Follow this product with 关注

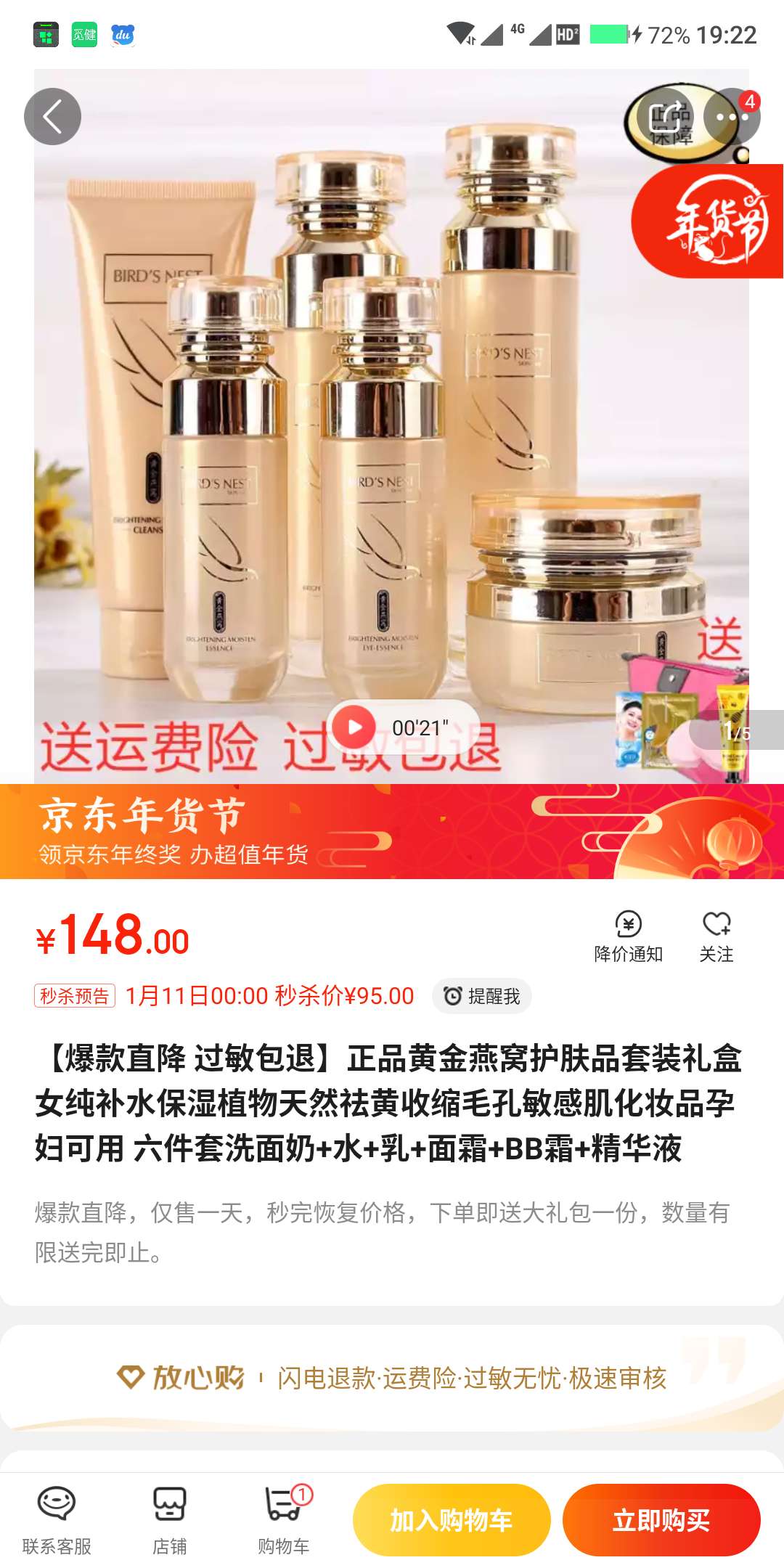(716, 936)
